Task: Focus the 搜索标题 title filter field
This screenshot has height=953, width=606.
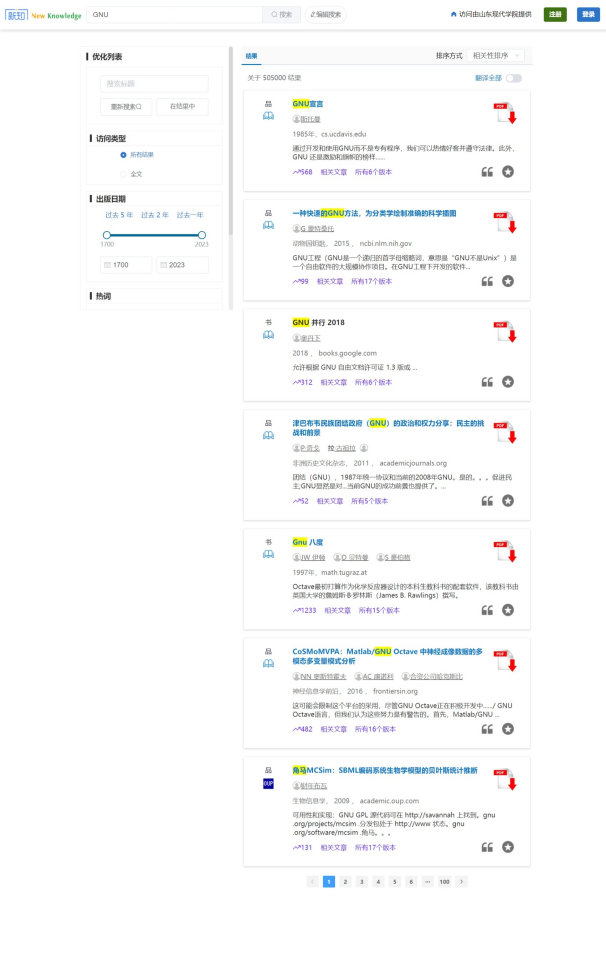Action: coord(154,84)
